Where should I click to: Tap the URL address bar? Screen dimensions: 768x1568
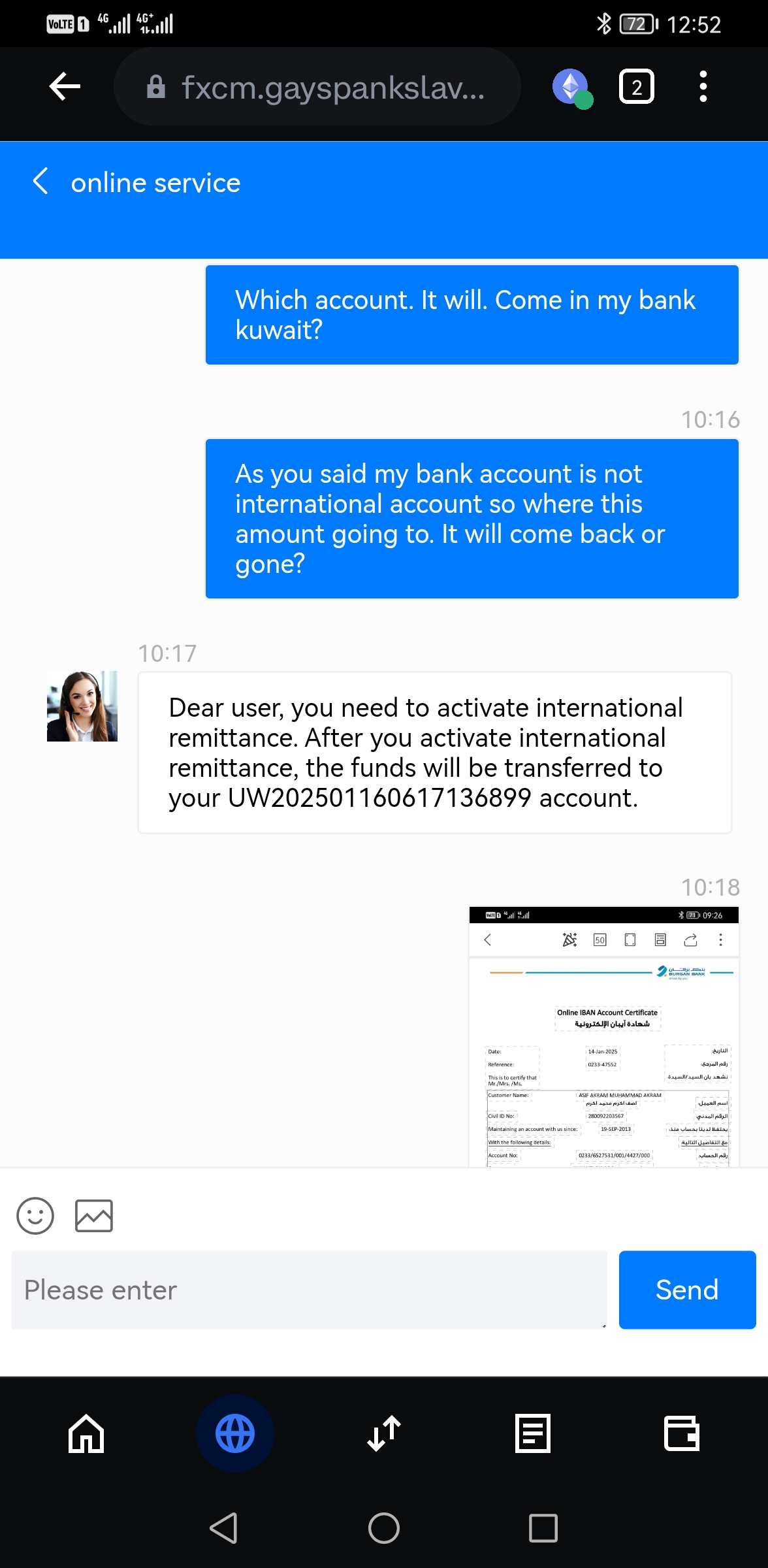pos(317,87)
